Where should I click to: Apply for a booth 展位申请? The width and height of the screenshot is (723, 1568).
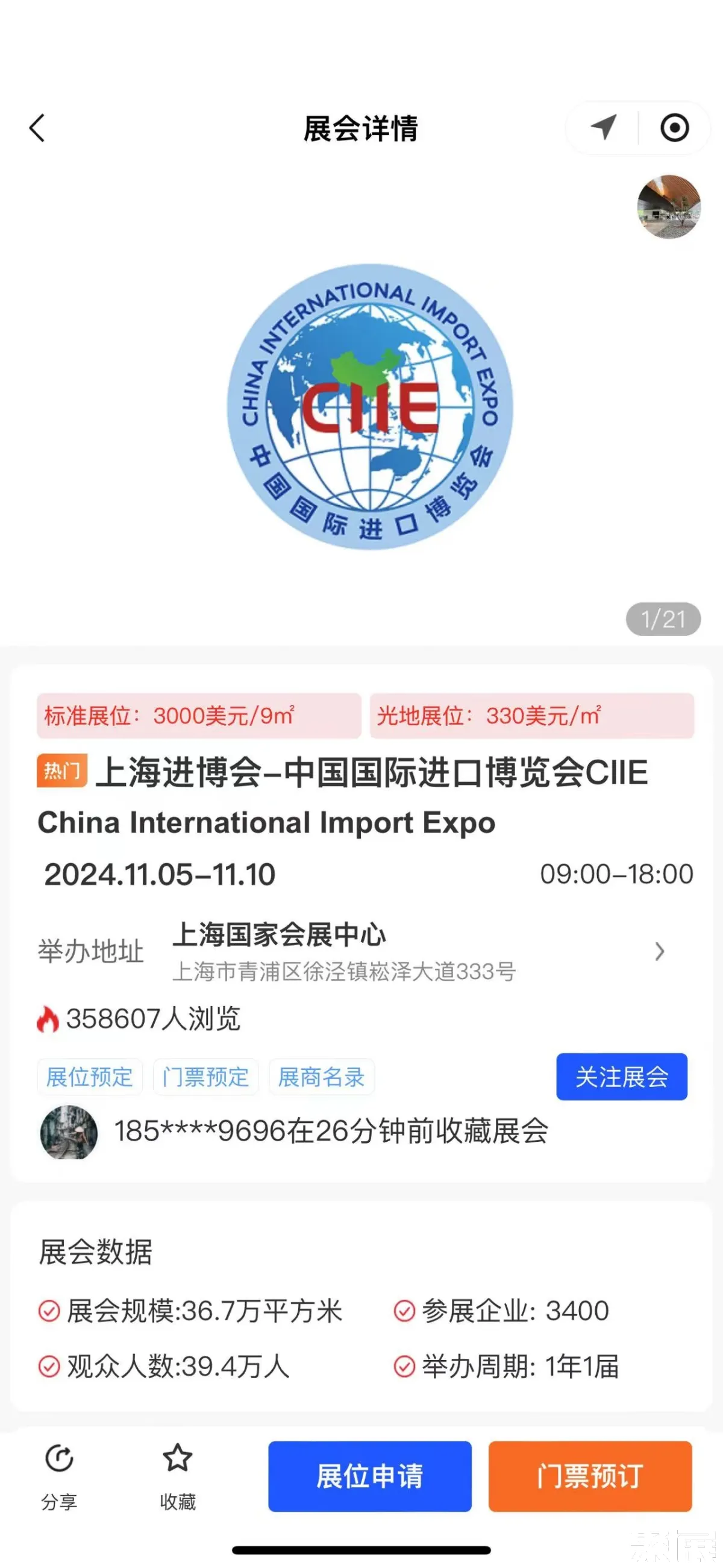(369, 1476)
